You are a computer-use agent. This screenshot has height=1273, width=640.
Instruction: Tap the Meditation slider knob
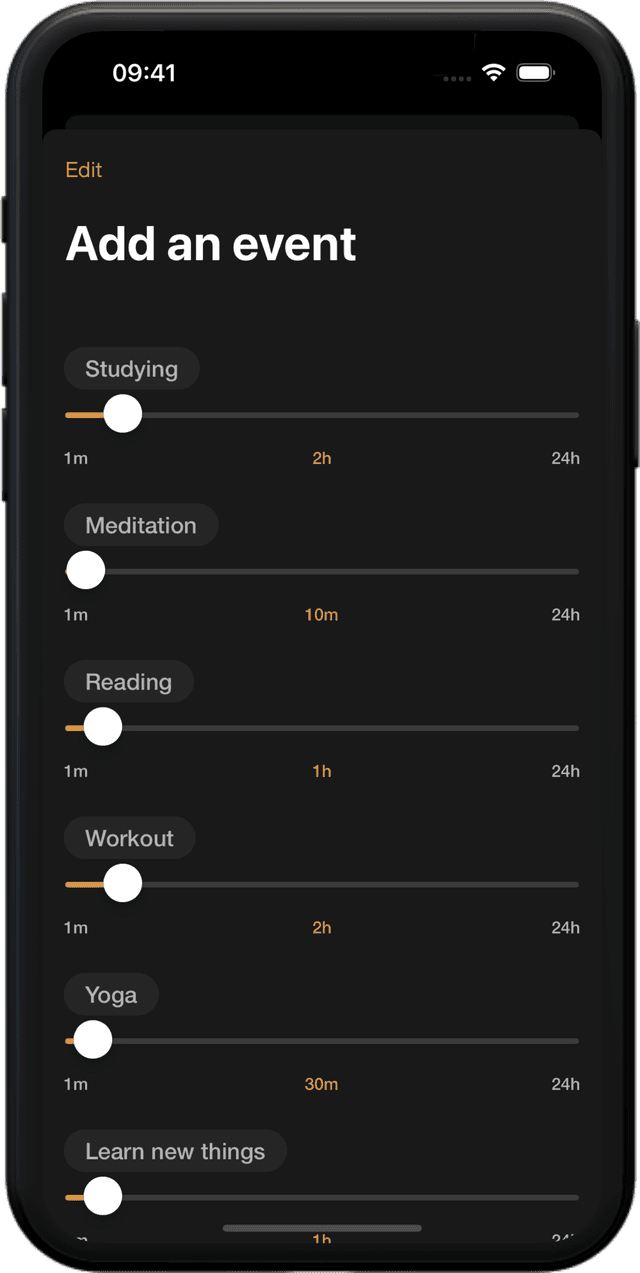coord(85,571)
